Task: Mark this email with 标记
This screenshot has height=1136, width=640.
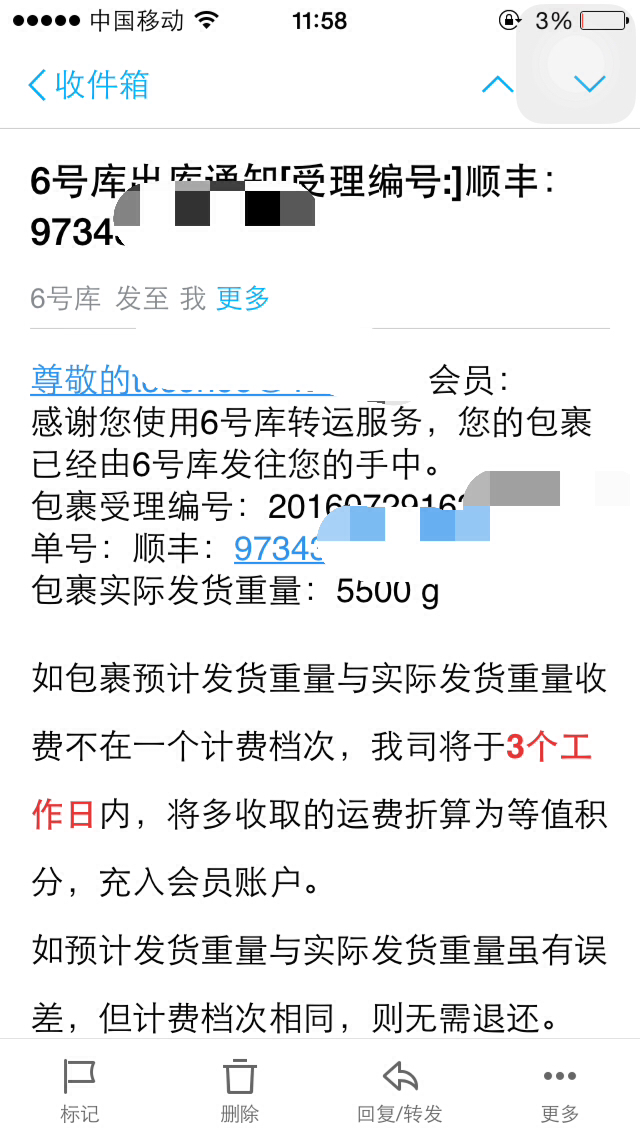Action: pos(79,1089)
